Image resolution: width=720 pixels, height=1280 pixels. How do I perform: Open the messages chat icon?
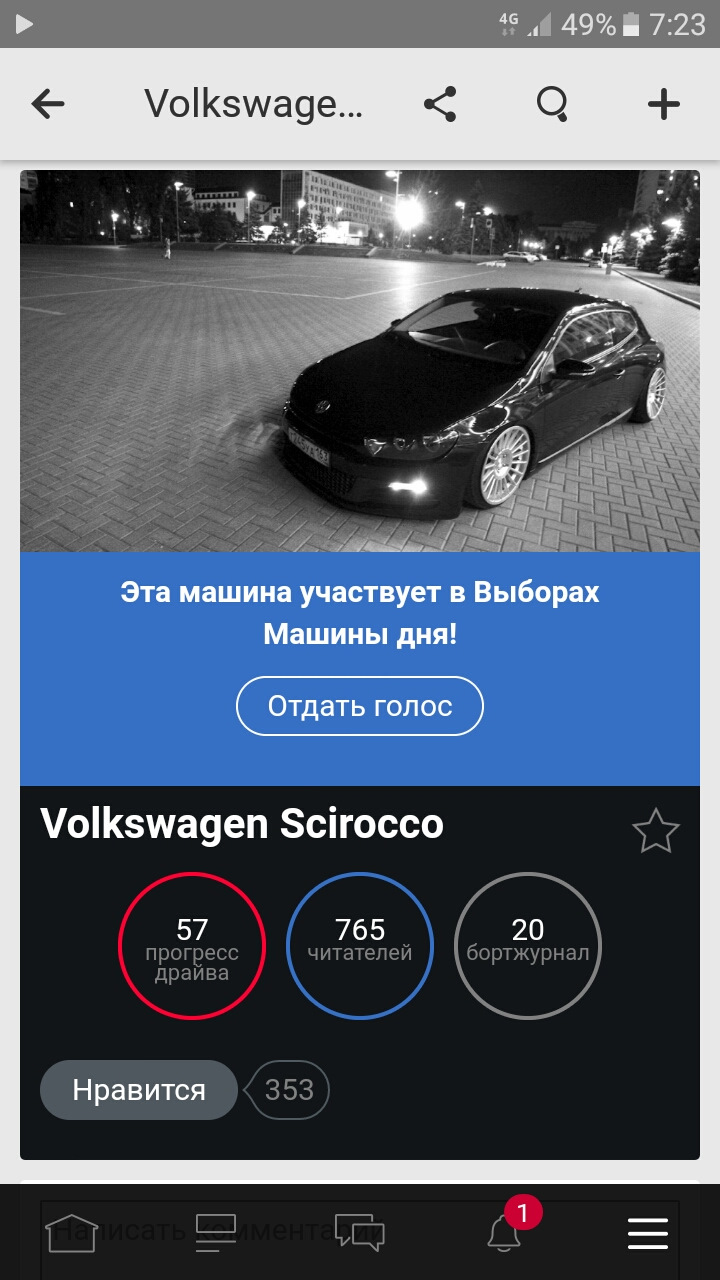coord(360,1233)
